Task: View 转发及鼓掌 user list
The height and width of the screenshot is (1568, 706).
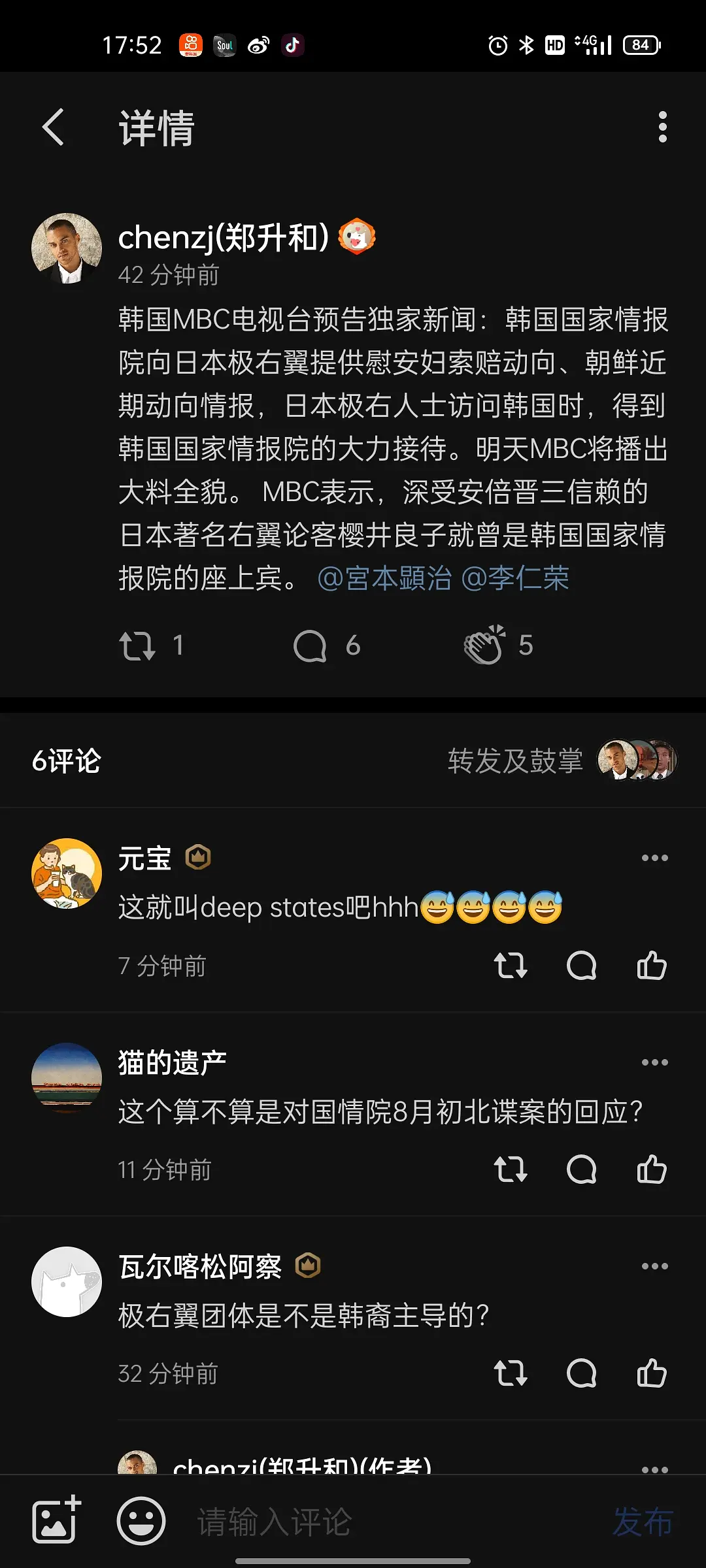Action: pos(562,760)
